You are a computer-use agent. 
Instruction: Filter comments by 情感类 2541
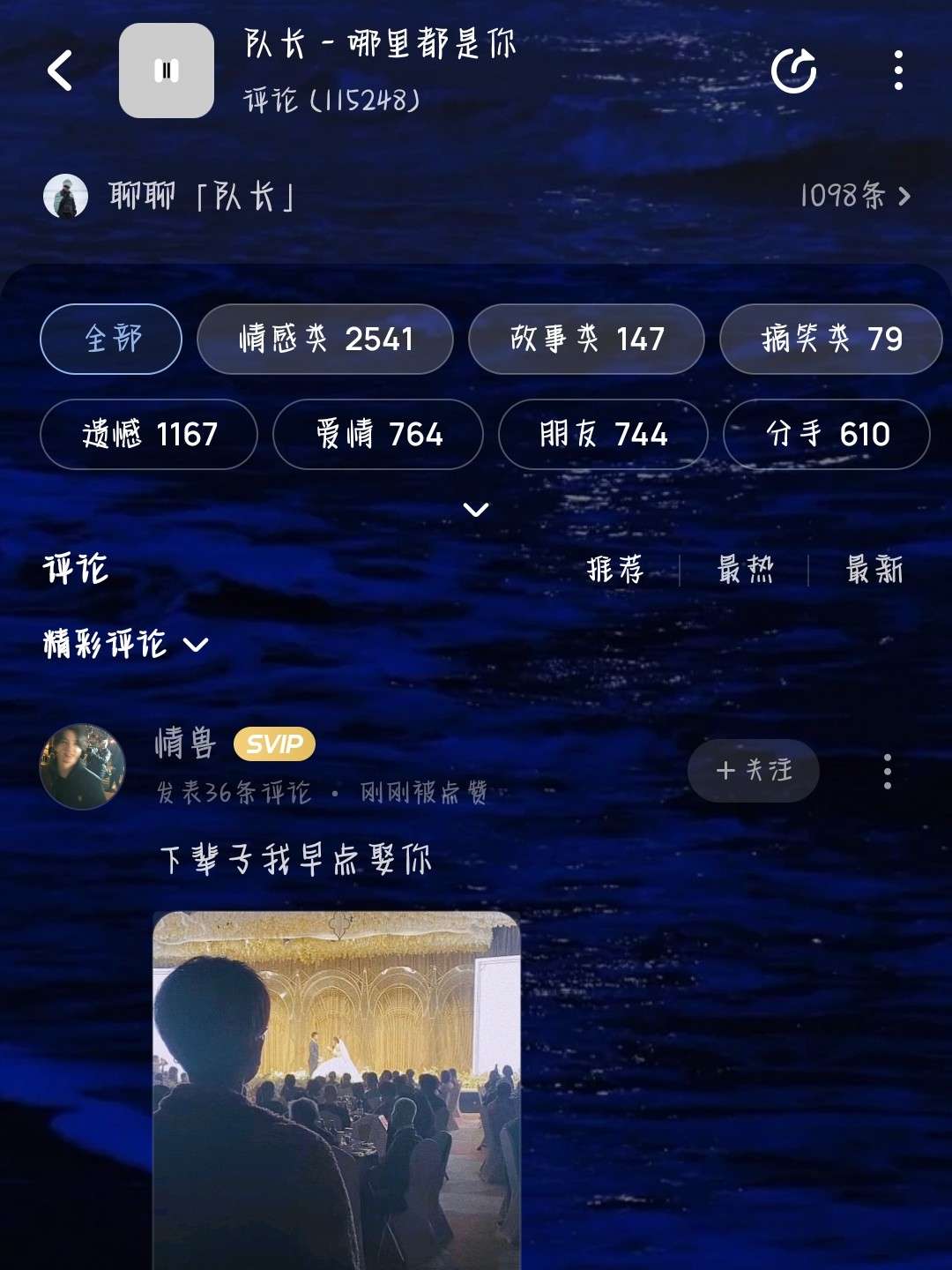pyautogui.click(x=324, y=339)
